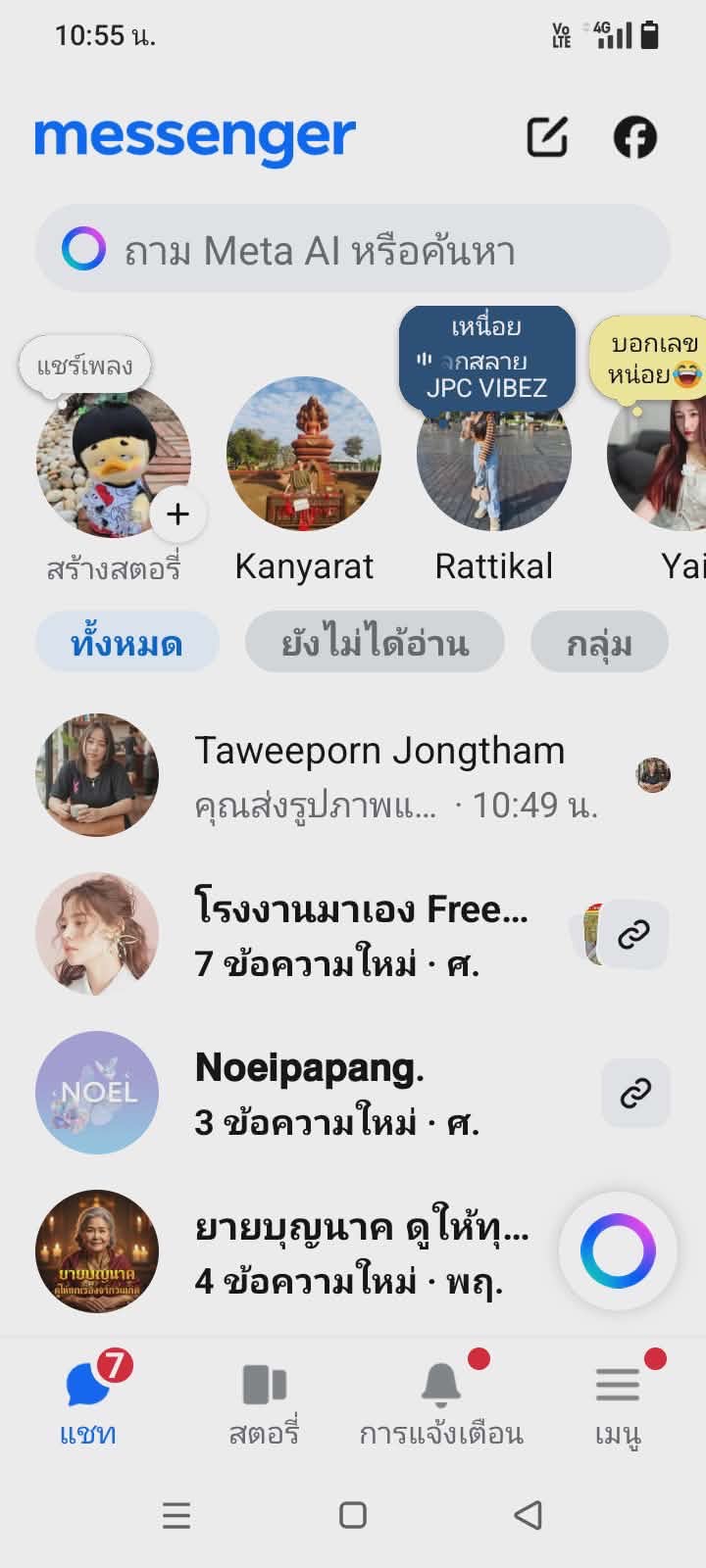
Task: Filter by ยังไม่ได้อ่าน chats
Action: click(375, 643)
